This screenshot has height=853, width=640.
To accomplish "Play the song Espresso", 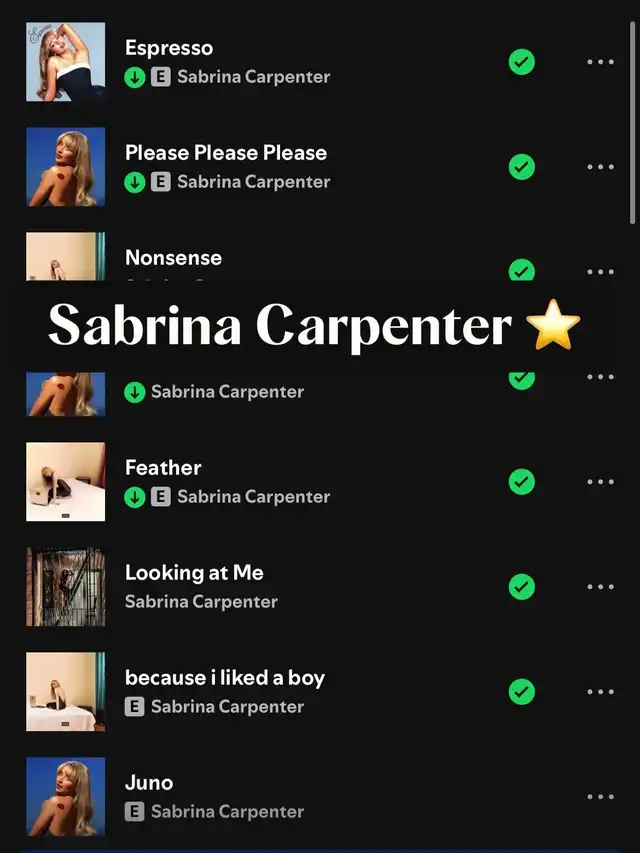I will [x=169, y=48].
